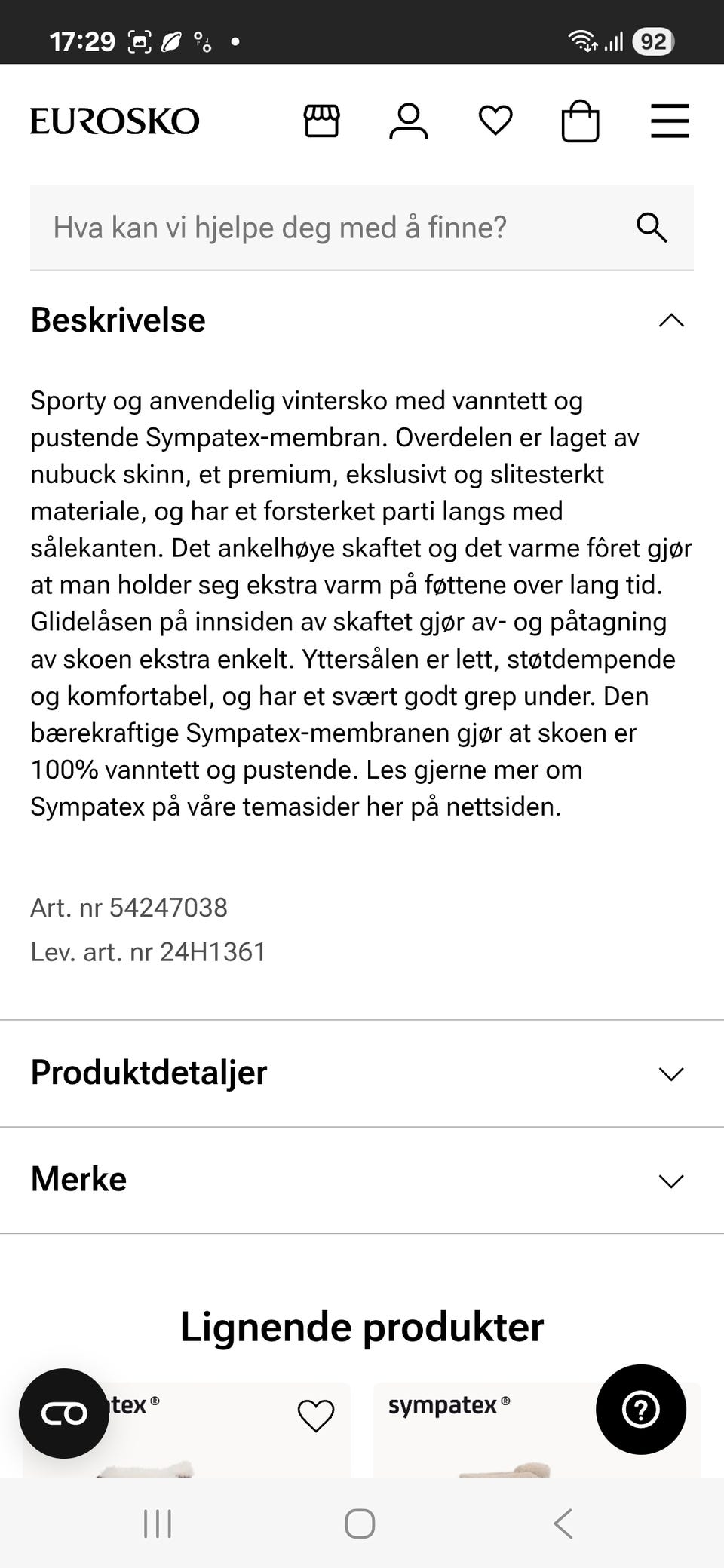Screen dimensions: 724x1568
Task: Collapse Beskrivelse via its chevron arrow
Action: click(x=670, y=321)
